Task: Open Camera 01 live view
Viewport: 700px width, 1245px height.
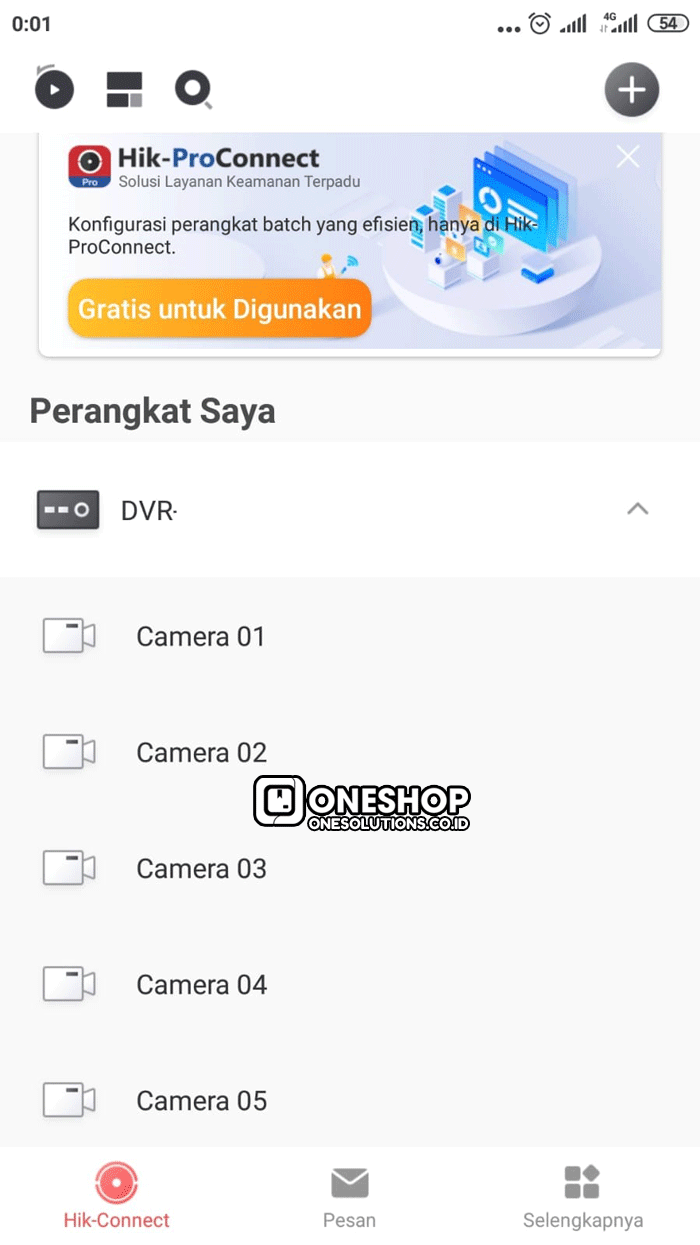Action: [x=200, y=637]
